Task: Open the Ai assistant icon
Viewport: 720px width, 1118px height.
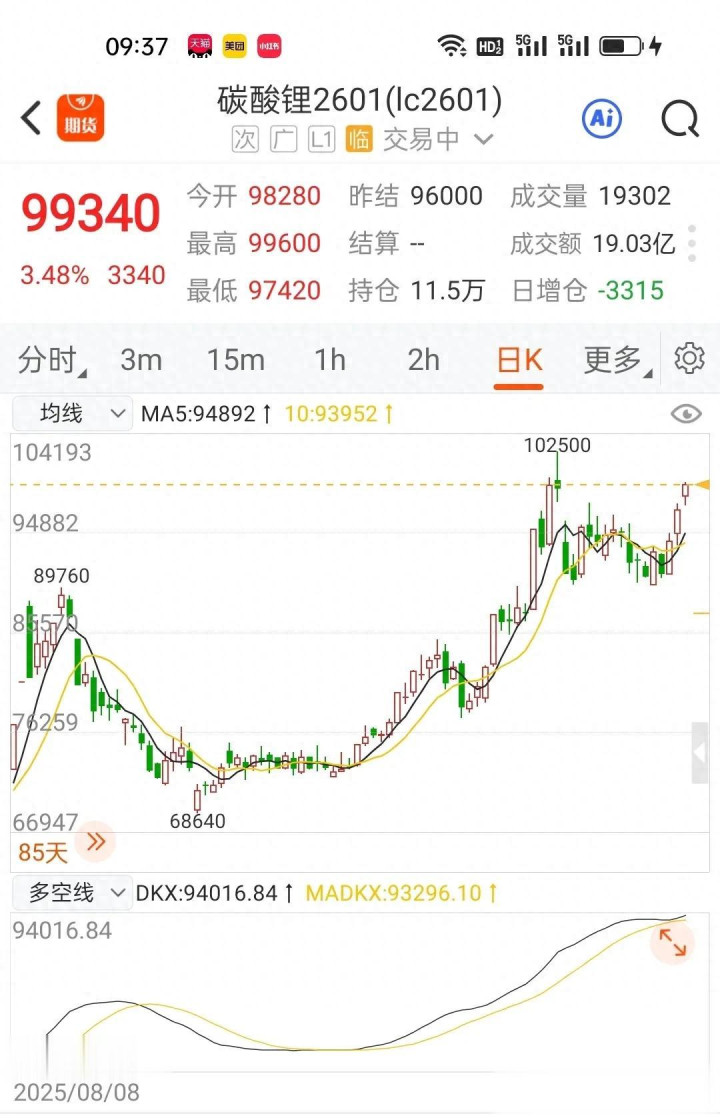Action: 601,119
